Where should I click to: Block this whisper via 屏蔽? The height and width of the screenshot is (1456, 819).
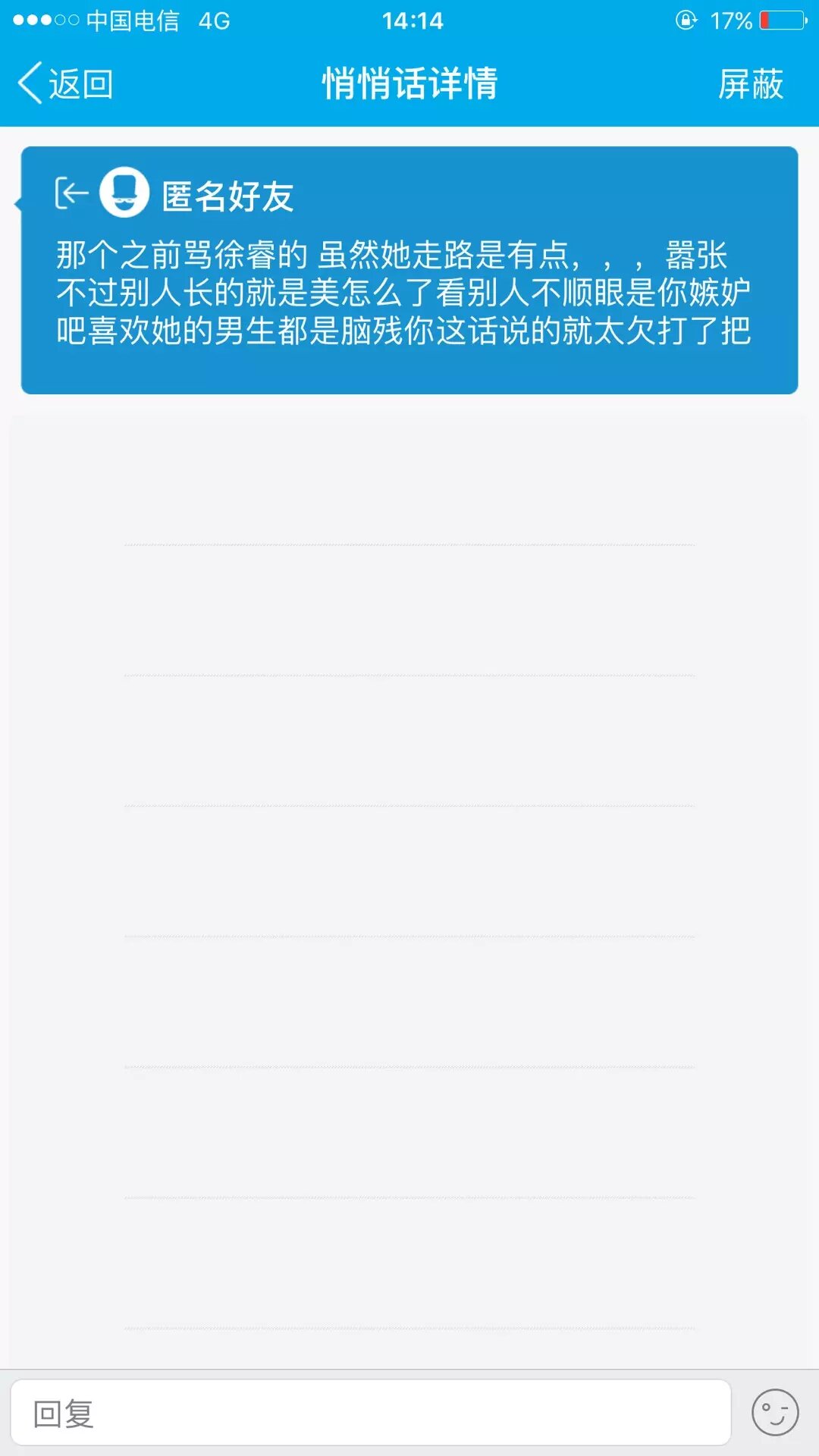pos(750,83)
